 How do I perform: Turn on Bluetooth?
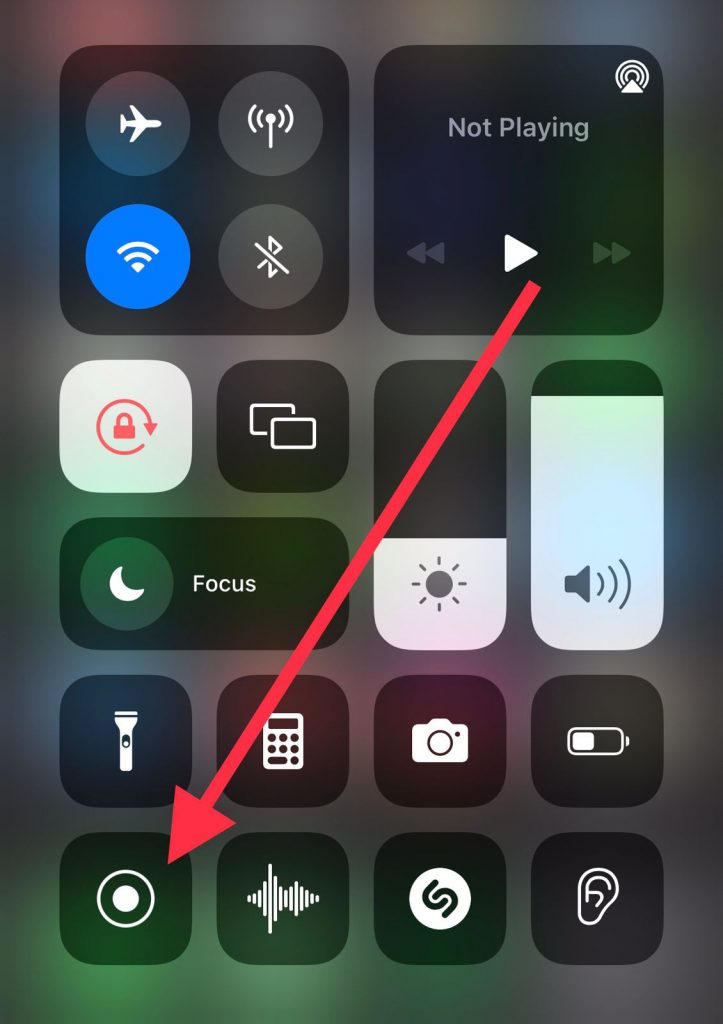(x=270, y=257)
